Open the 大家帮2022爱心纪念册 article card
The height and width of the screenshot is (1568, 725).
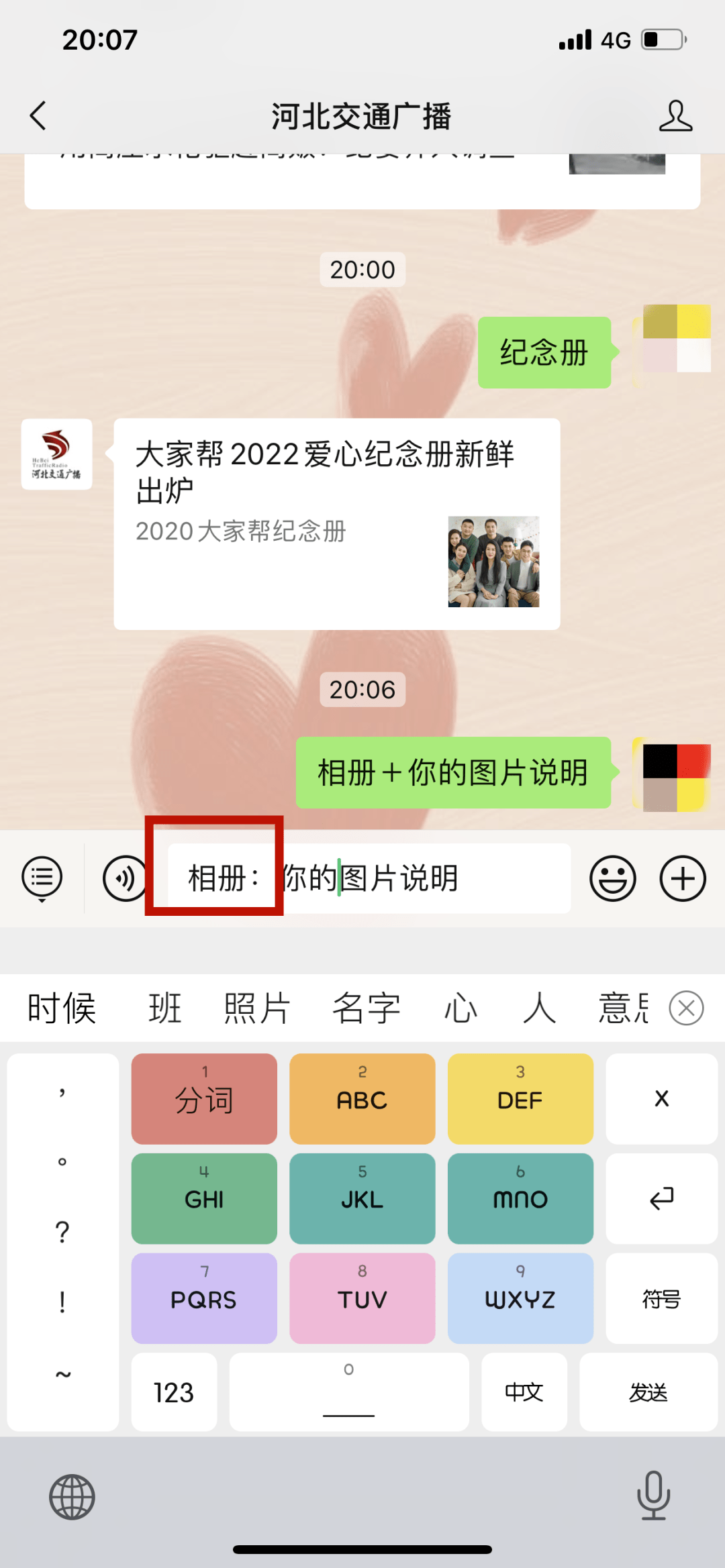point(337,524)
